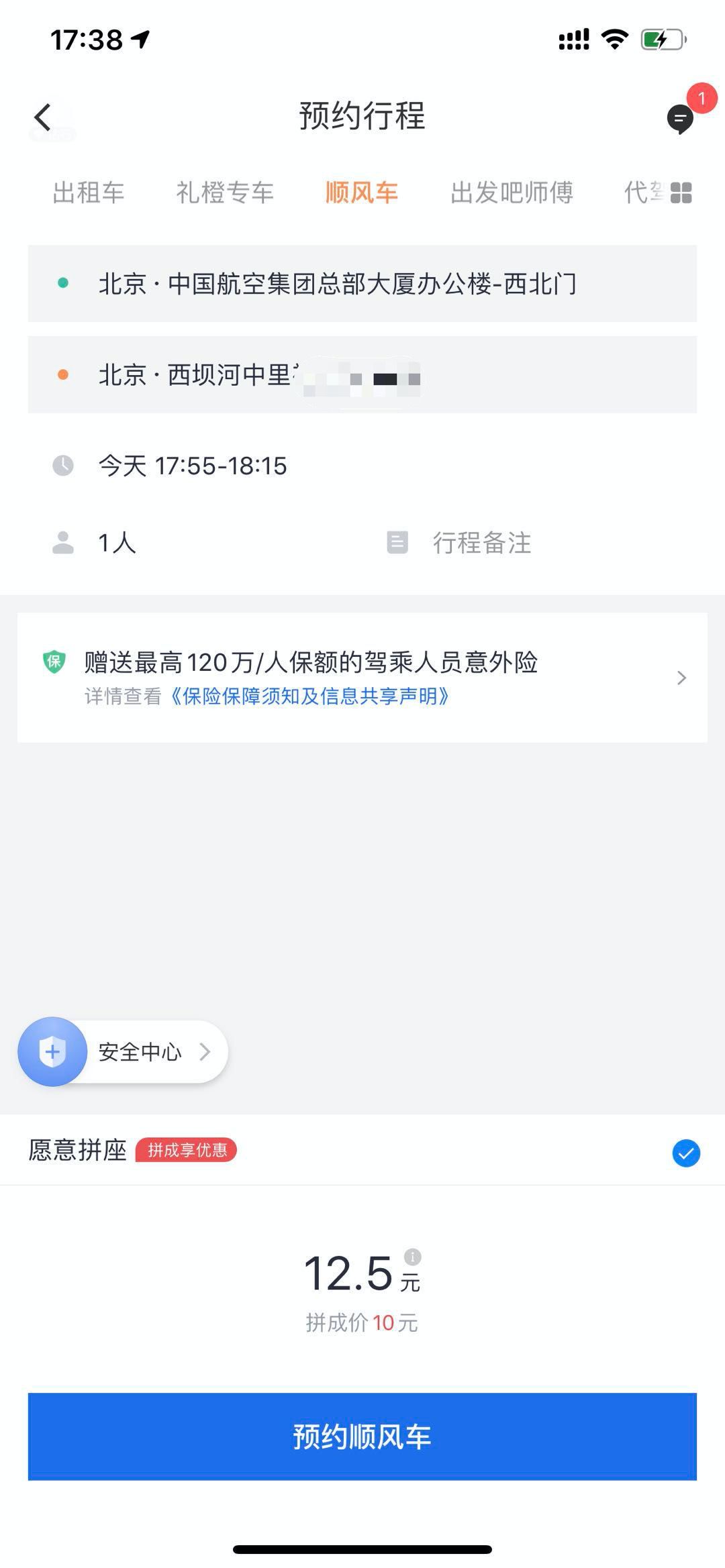
Task: Switch to the 出租车 tab
Action: tap(89, 193)
